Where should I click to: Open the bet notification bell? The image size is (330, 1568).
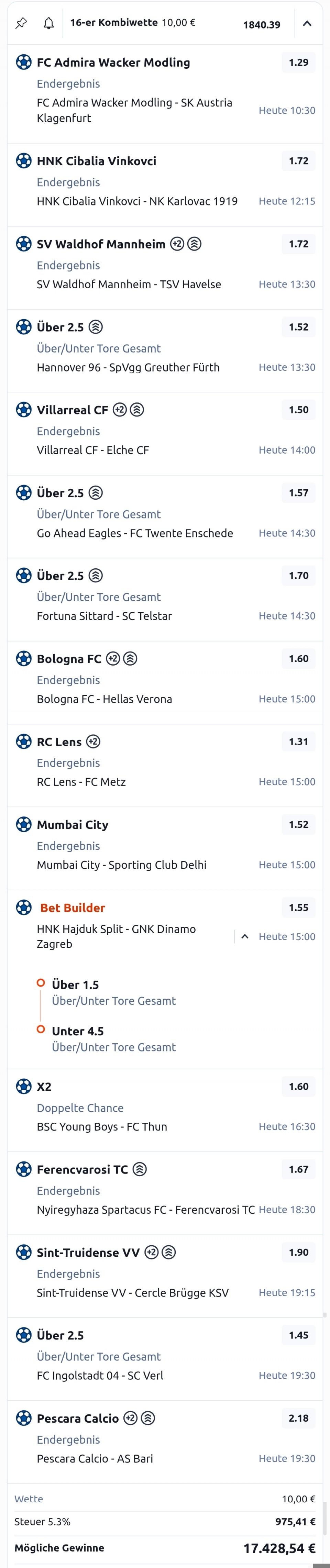pos(49,23)
